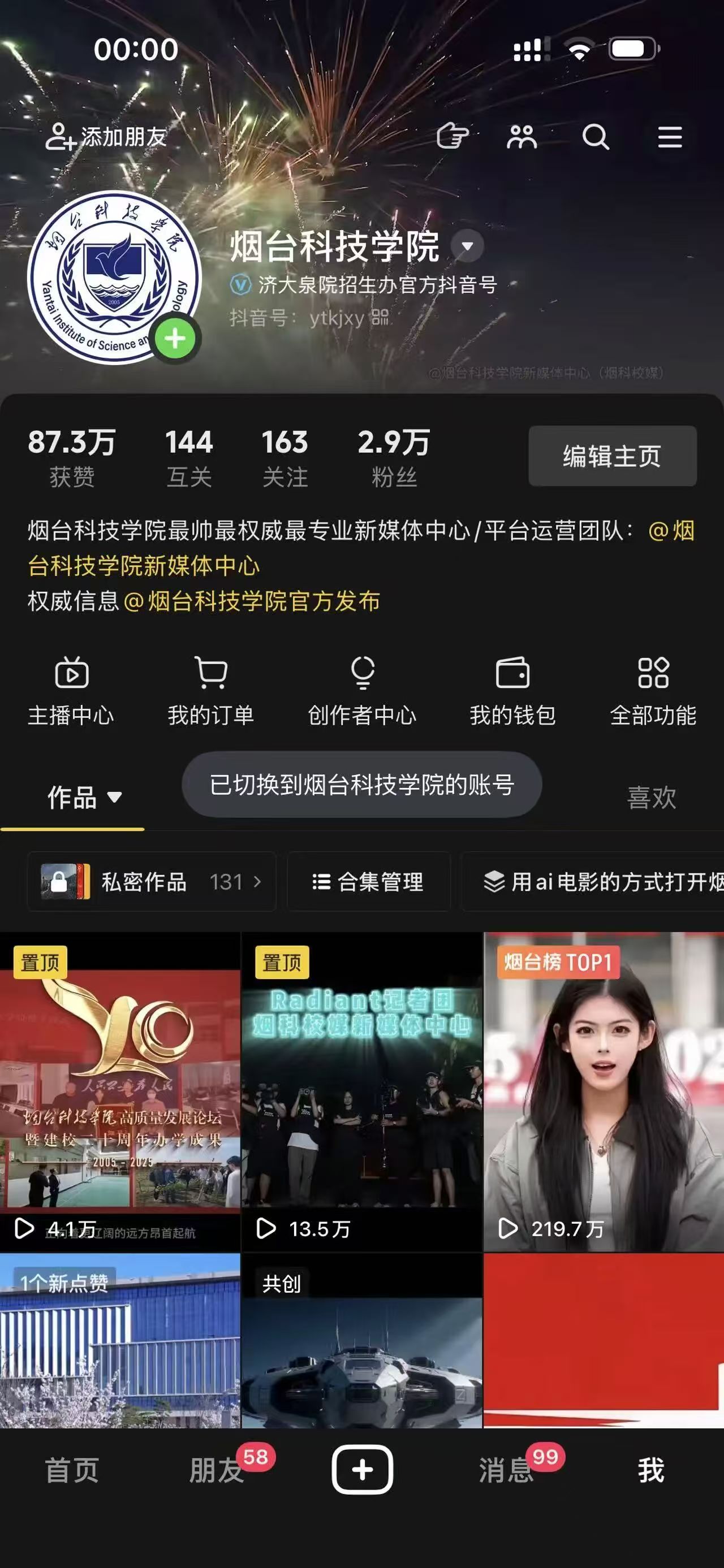Open 我的钱包
The height and width of the screenshot is (1568, 724).
tap(512, 691)
